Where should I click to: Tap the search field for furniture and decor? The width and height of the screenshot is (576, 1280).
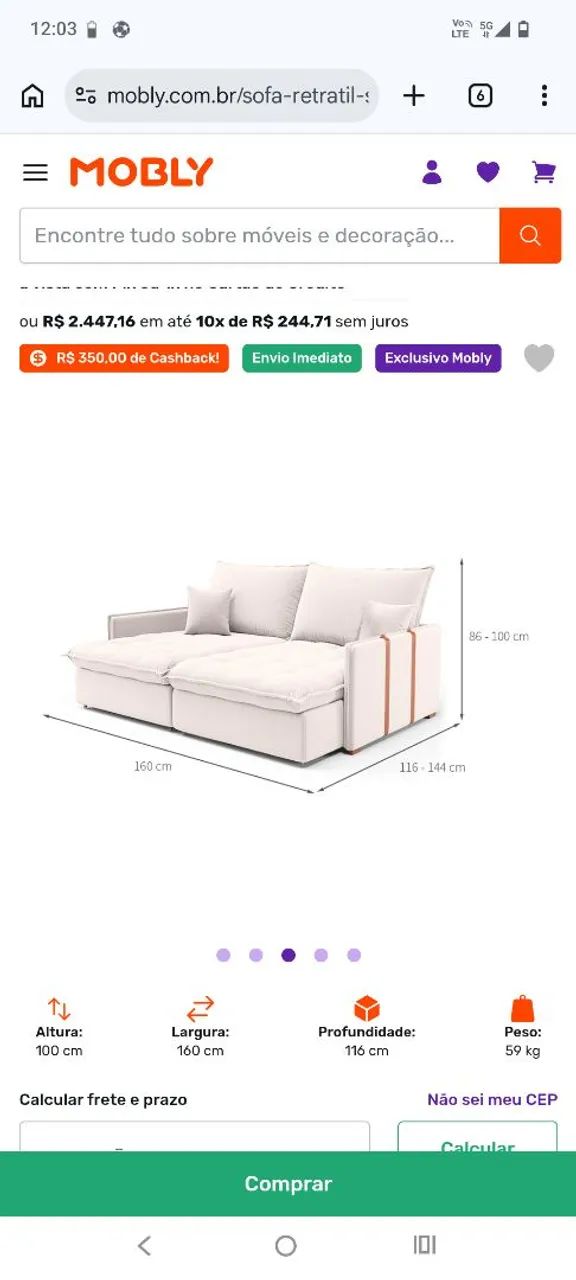(x=260, y=236)
